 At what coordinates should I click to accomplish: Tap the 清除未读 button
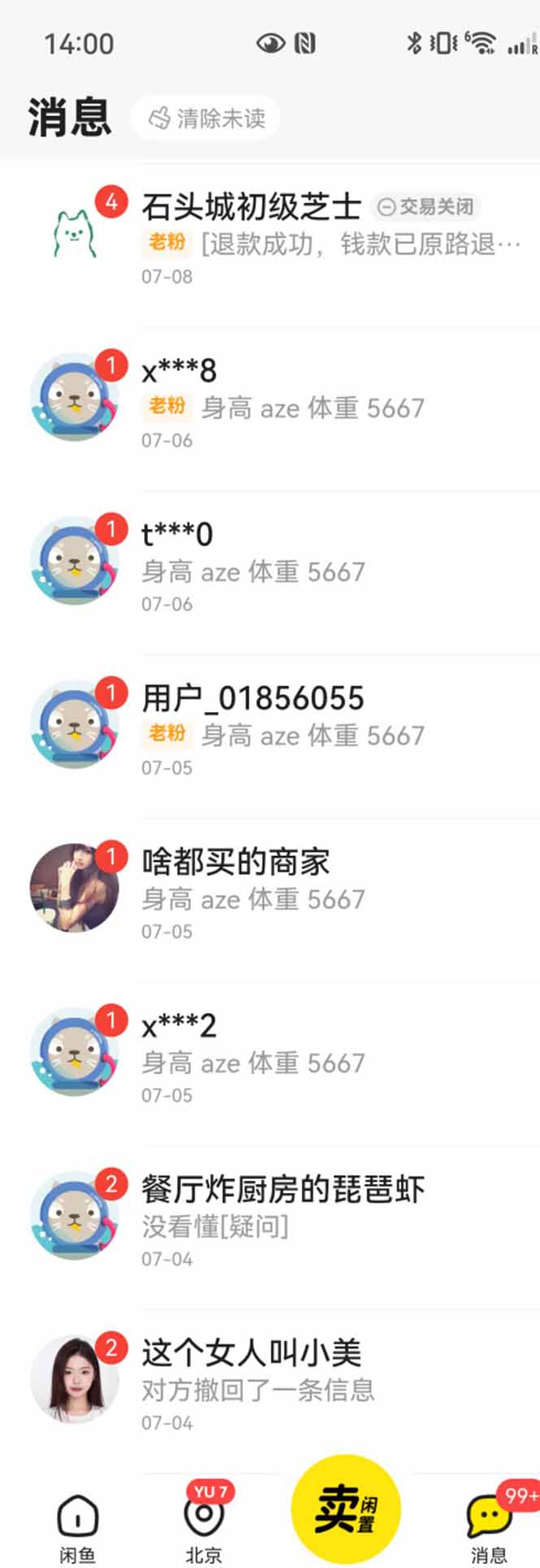click(207, 119)
